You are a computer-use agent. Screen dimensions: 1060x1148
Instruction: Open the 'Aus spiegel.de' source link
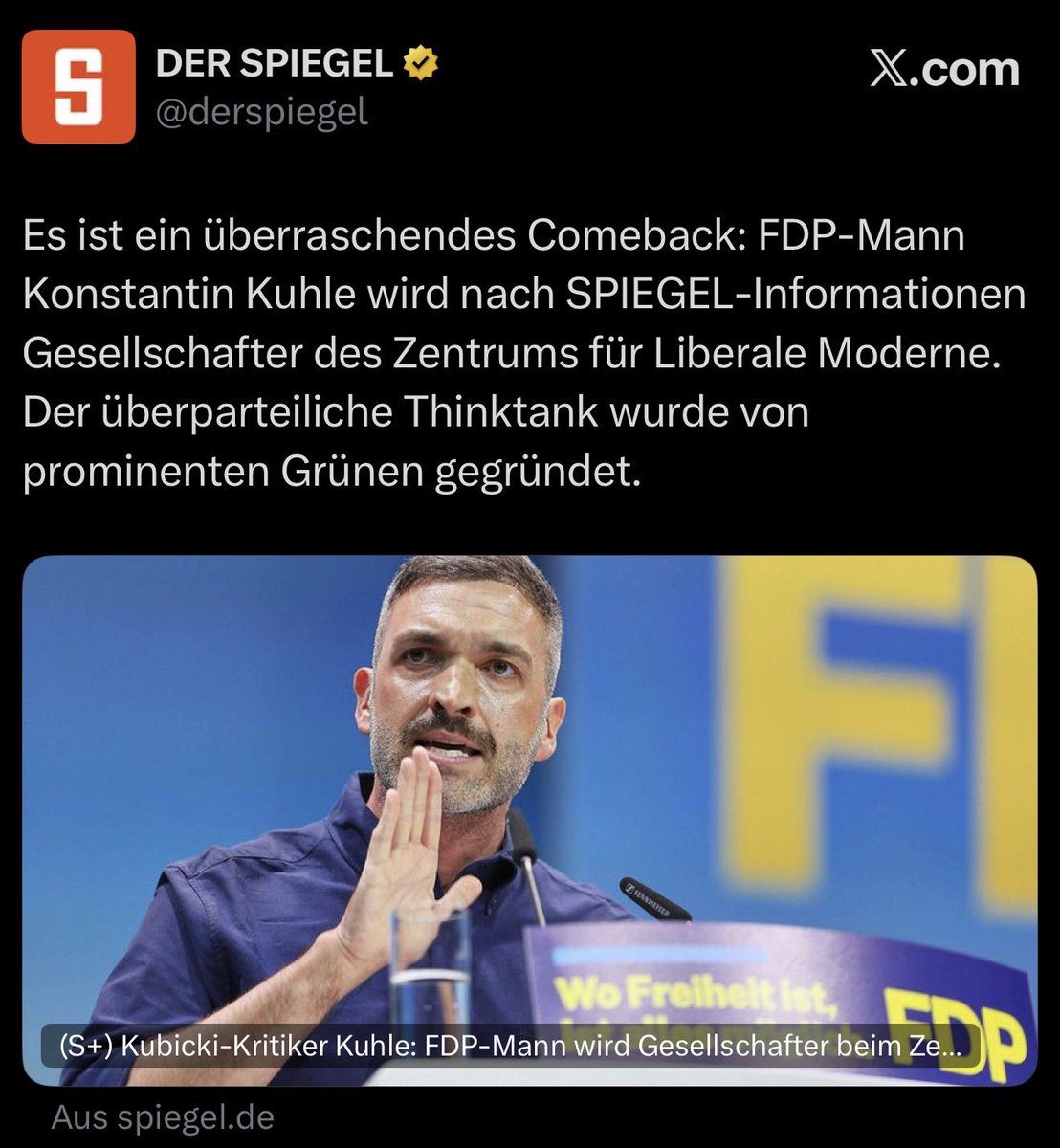click(163, 1116)
